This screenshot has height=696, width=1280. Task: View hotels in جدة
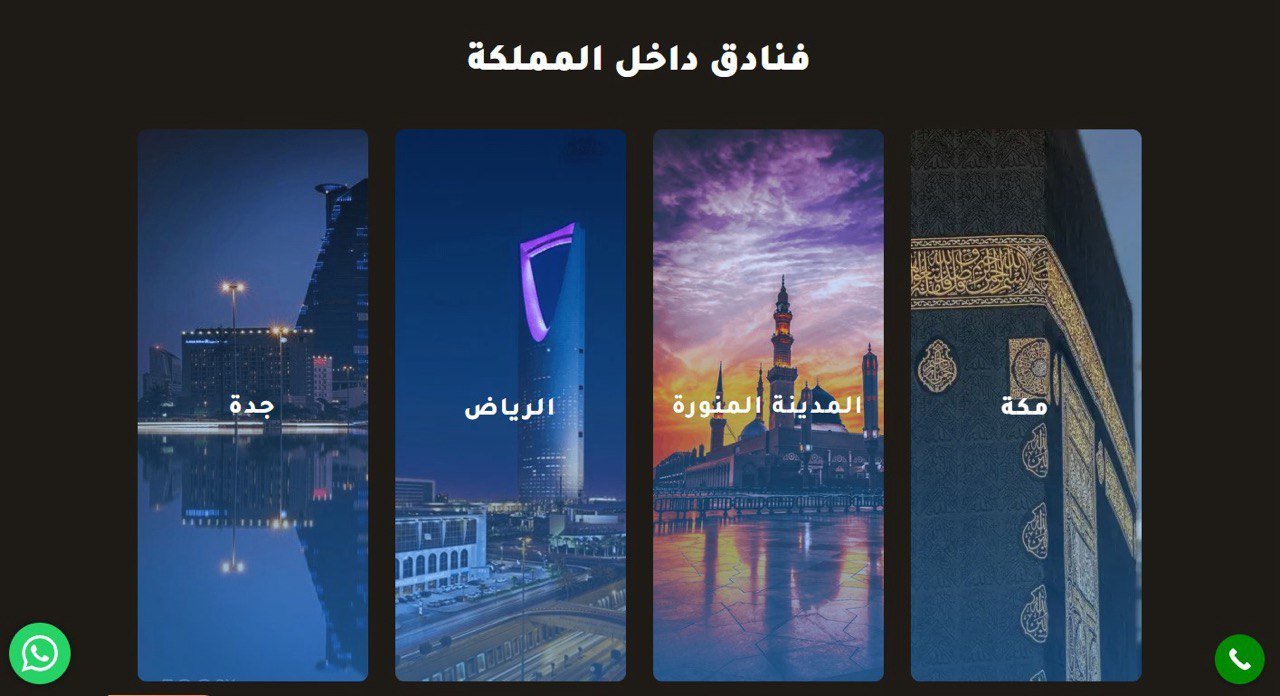tap(252, 405)
